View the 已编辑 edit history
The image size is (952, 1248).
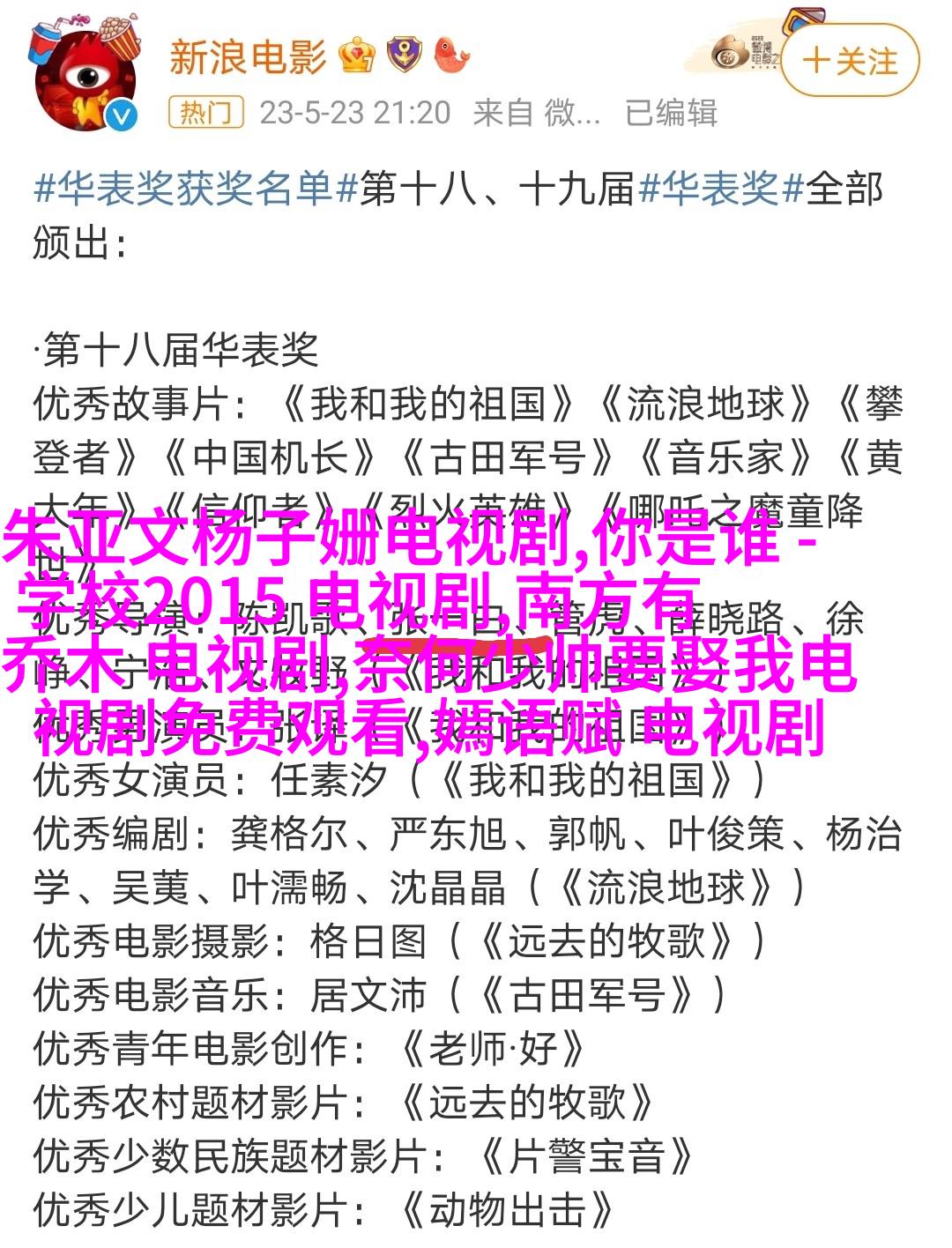point(671,113)
